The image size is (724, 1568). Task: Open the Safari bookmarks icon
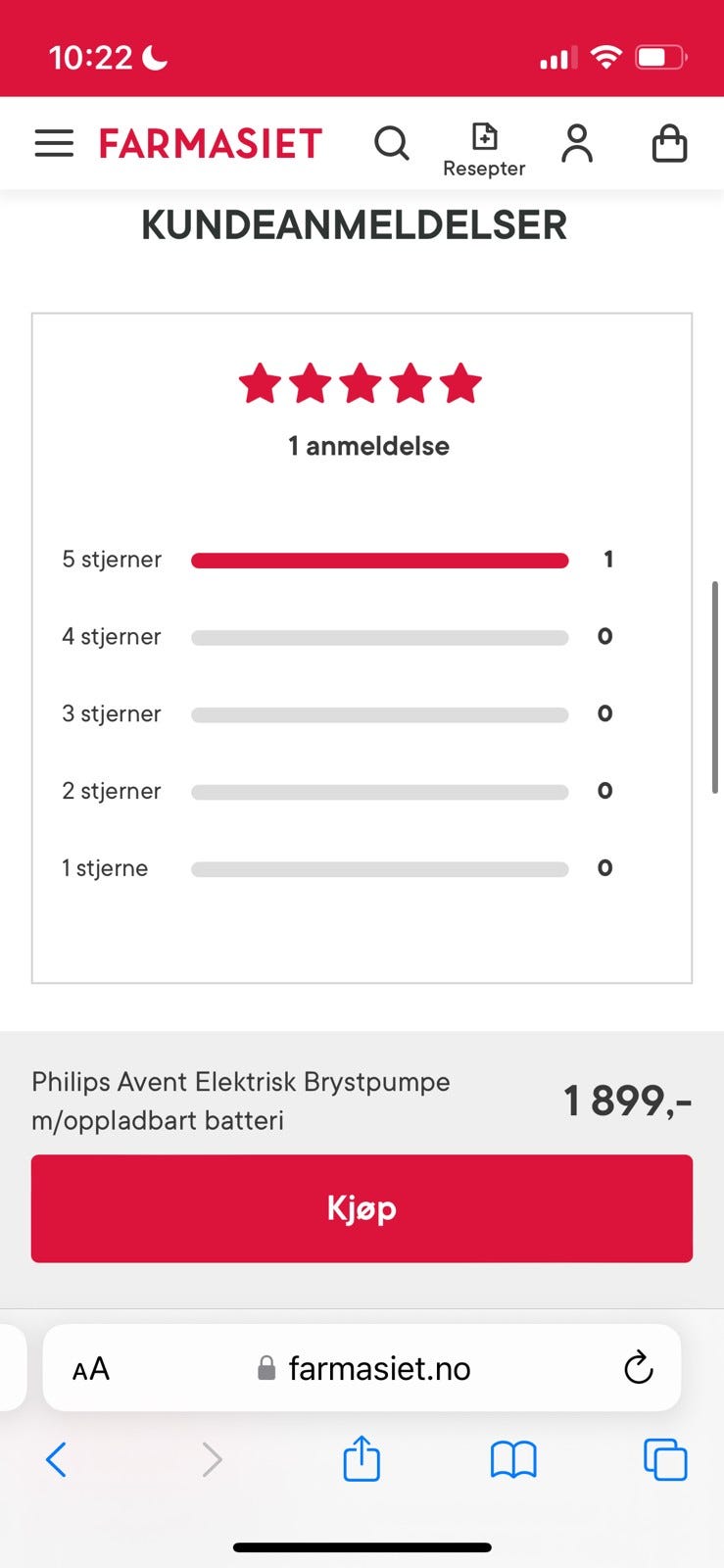point(513,1459)
